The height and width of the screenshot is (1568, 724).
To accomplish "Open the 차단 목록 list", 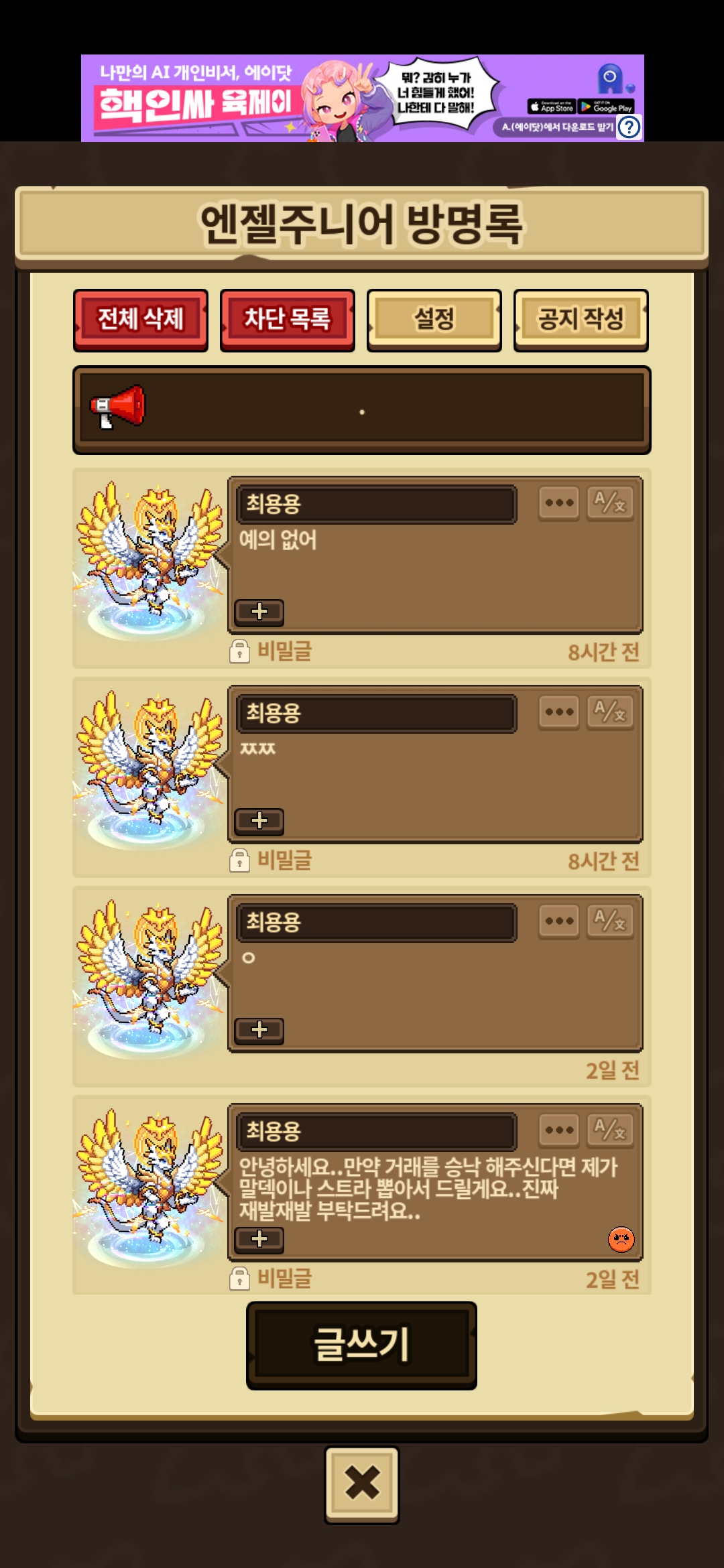I will [x=287, y=319].
